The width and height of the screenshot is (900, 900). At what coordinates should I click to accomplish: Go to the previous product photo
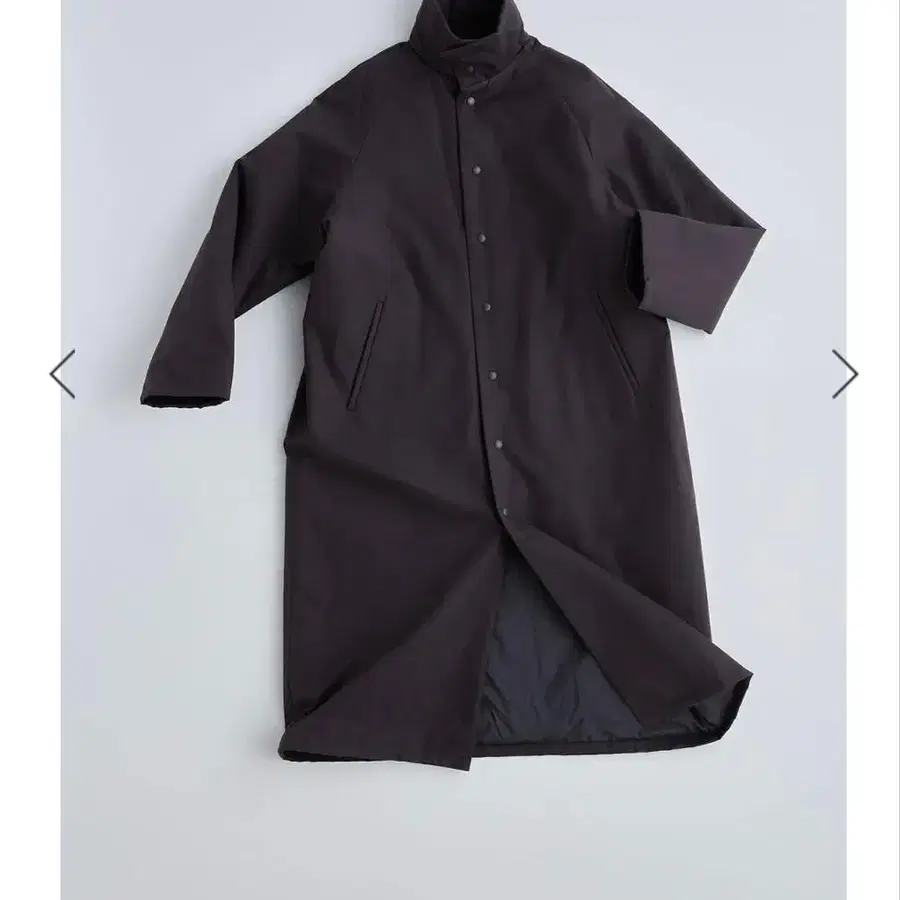point(62,374)
